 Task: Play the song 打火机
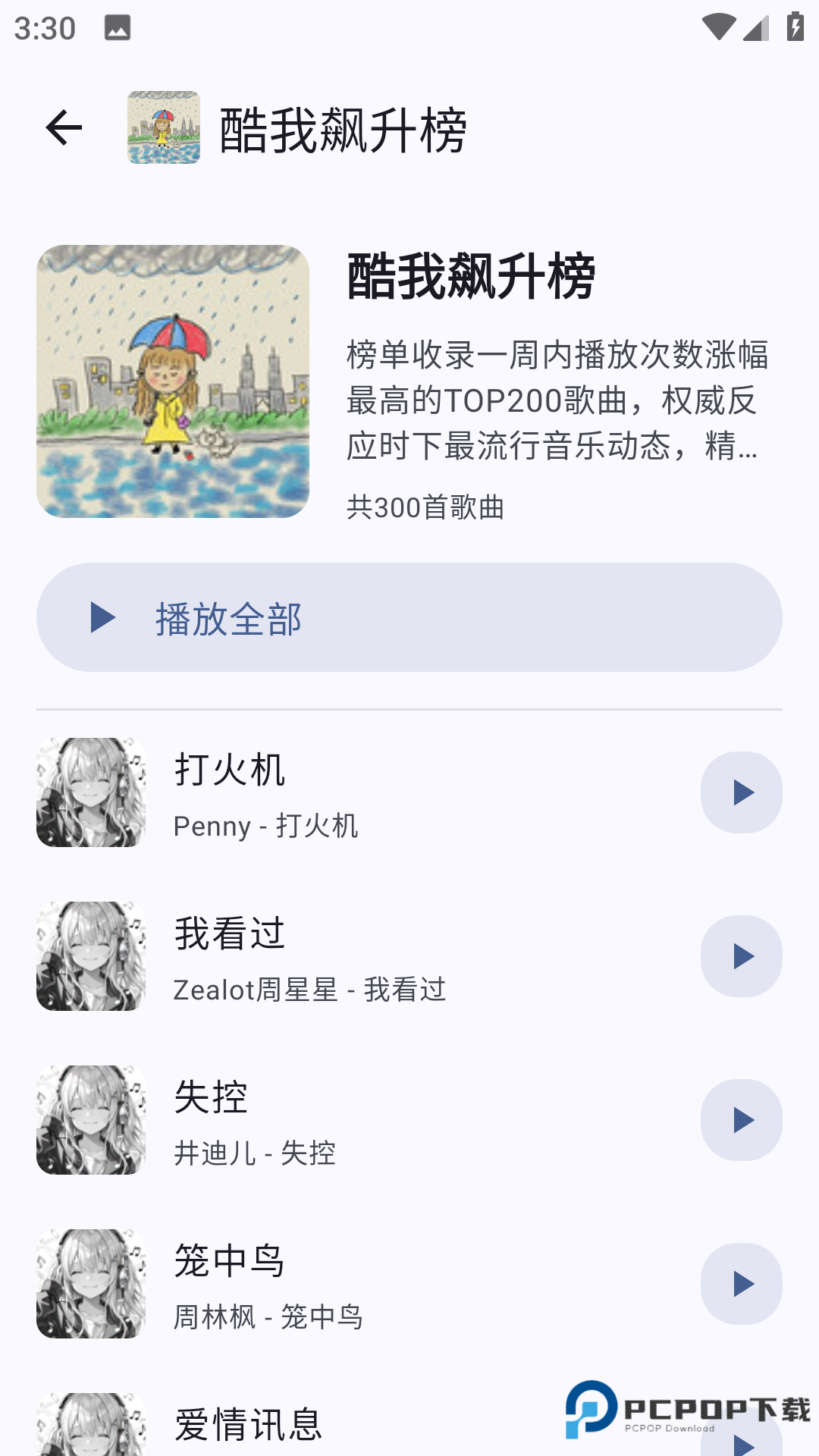742,791
